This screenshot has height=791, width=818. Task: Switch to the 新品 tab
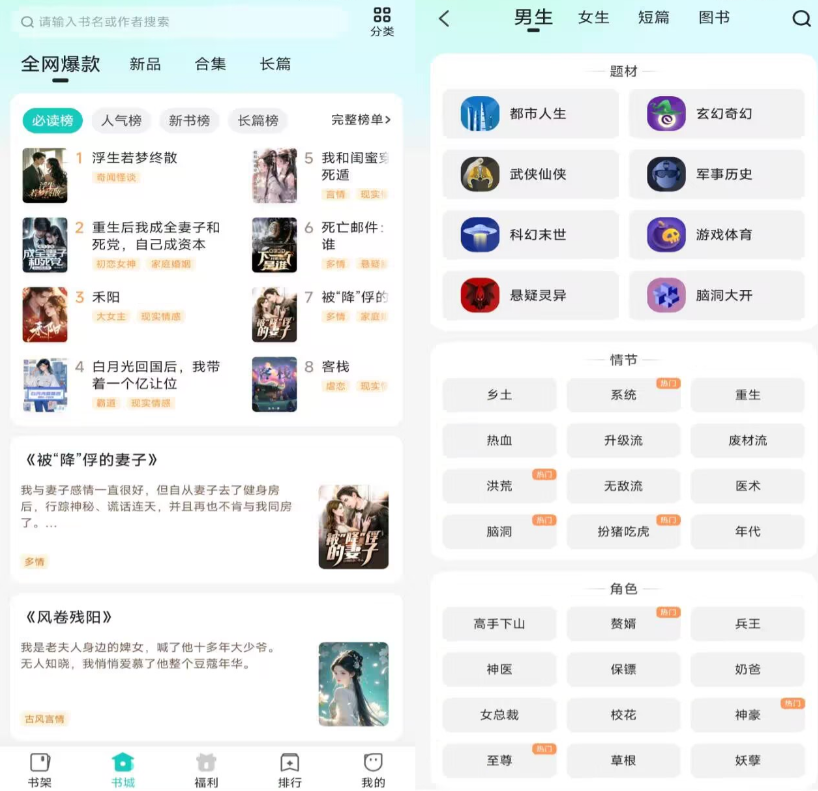pos(145,64)
